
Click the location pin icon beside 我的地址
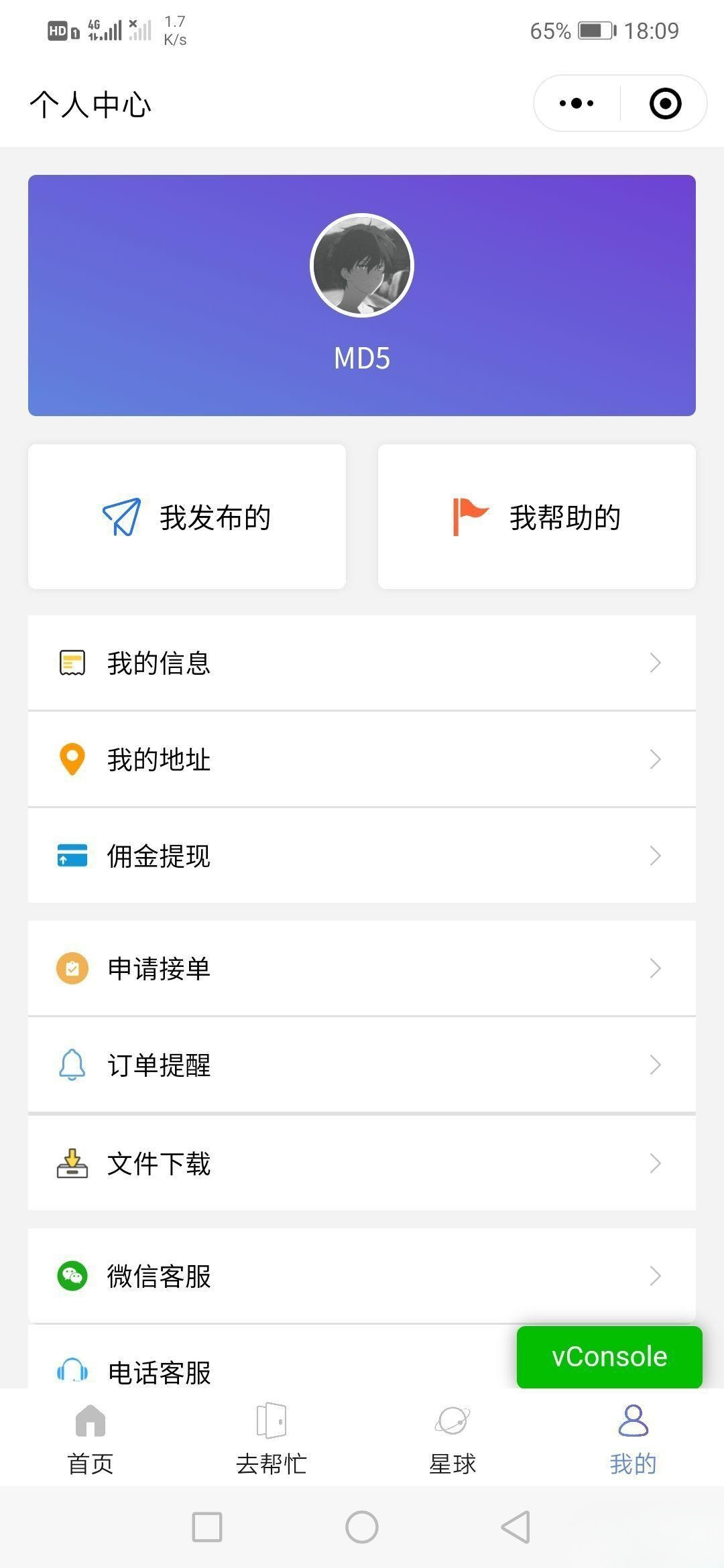point(72,759)
